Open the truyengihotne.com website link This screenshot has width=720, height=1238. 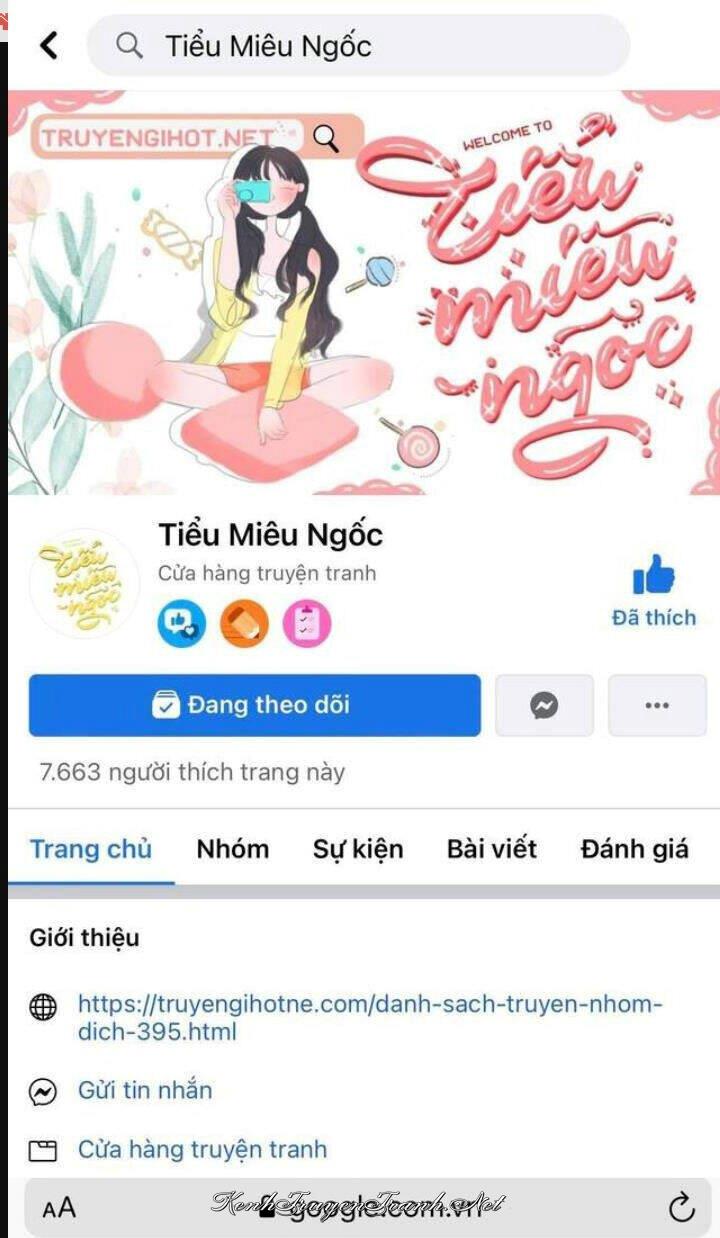pos(370,1017)
